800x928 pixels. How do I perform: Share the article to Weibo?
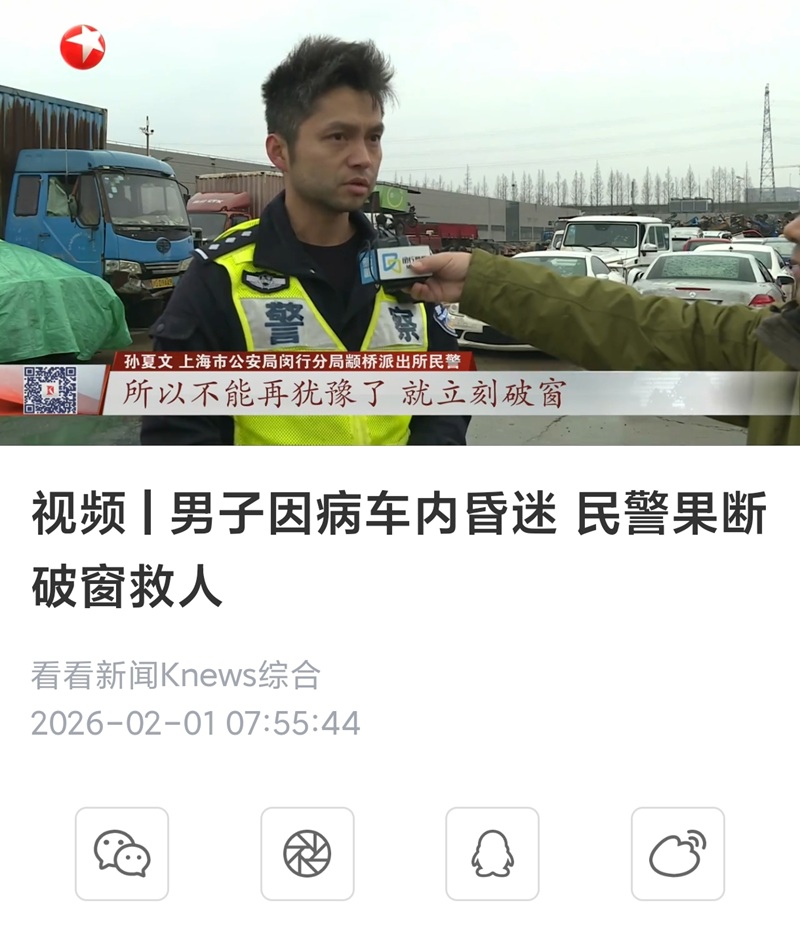[677, 853]
